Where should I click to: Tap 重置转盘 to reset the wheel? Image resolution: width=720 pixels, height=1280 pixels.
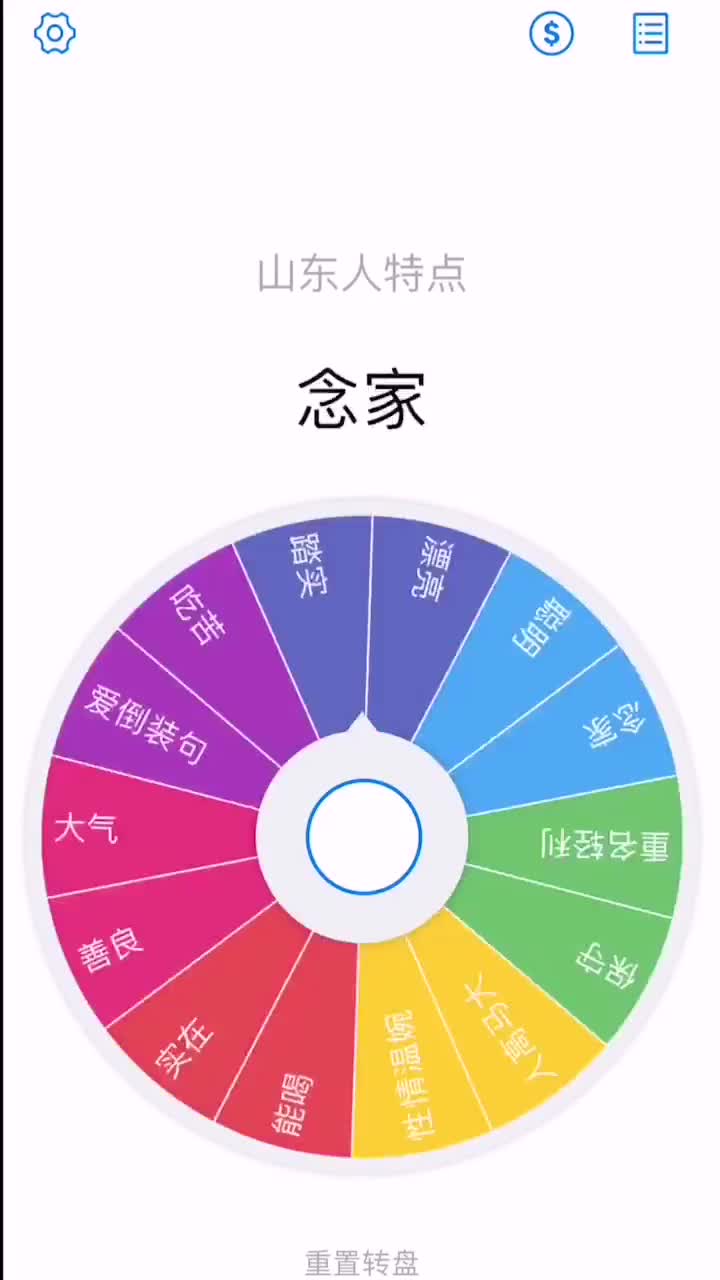360,1260
